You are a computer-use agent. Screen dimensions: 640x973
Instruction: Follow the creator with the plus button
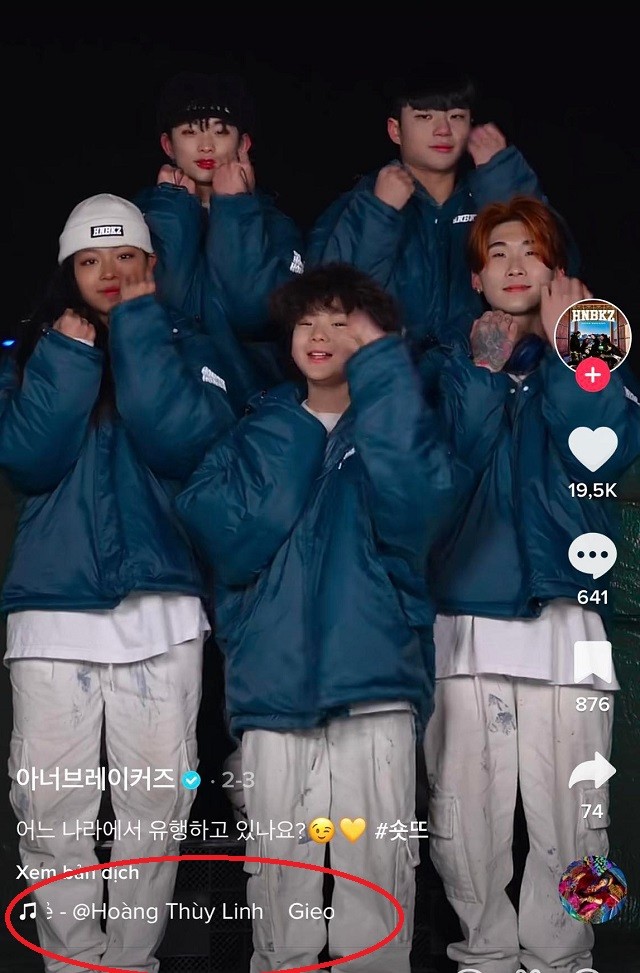592,376
